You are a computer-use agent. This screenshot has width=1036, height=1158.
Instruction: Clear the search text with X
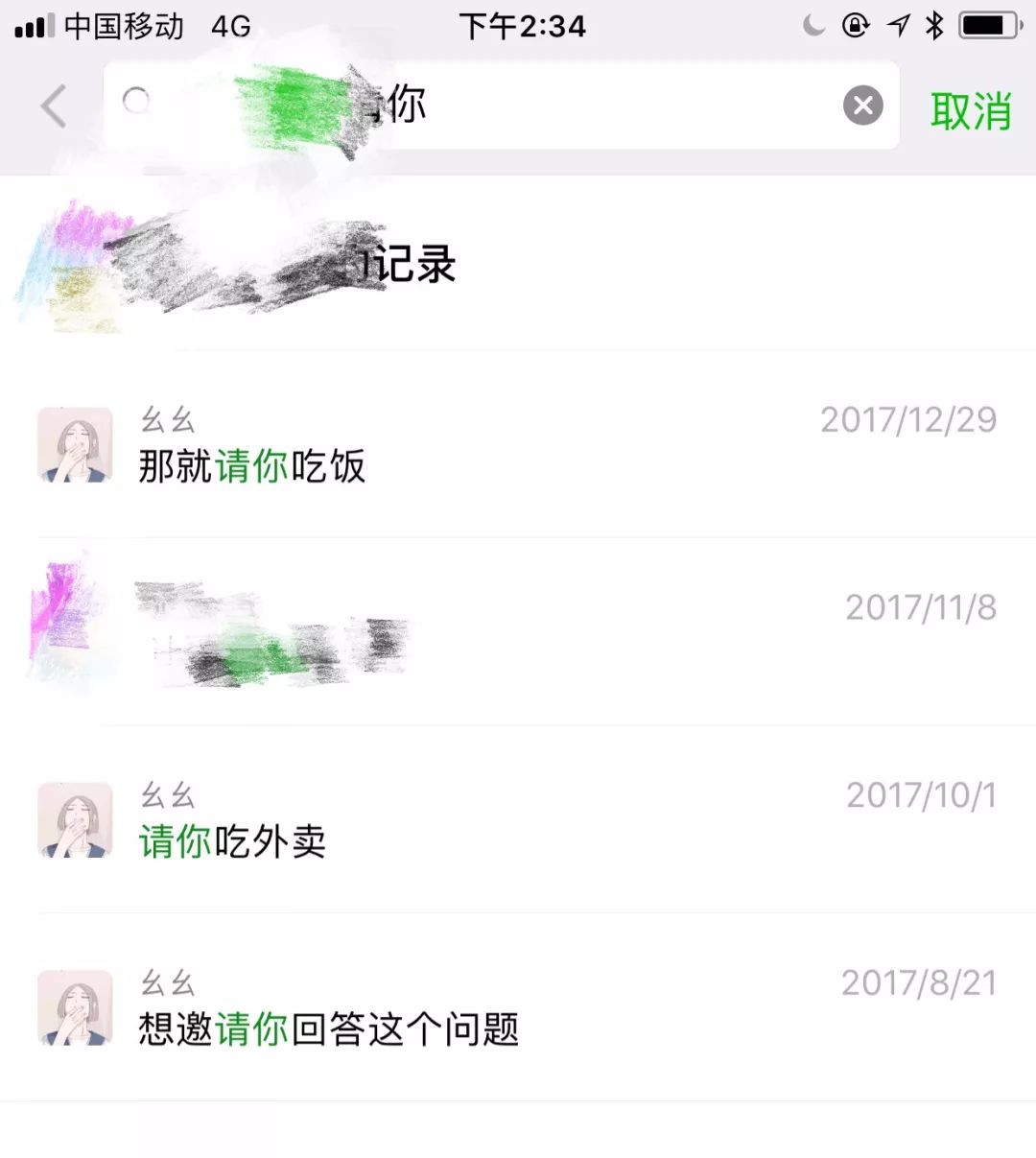pyautogui.click(x=862, y=106)
